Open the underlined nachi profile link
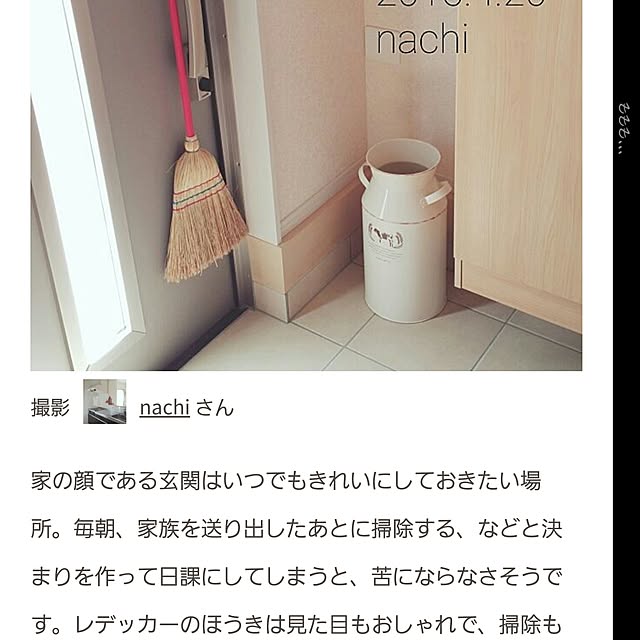 tap(164, 407)
